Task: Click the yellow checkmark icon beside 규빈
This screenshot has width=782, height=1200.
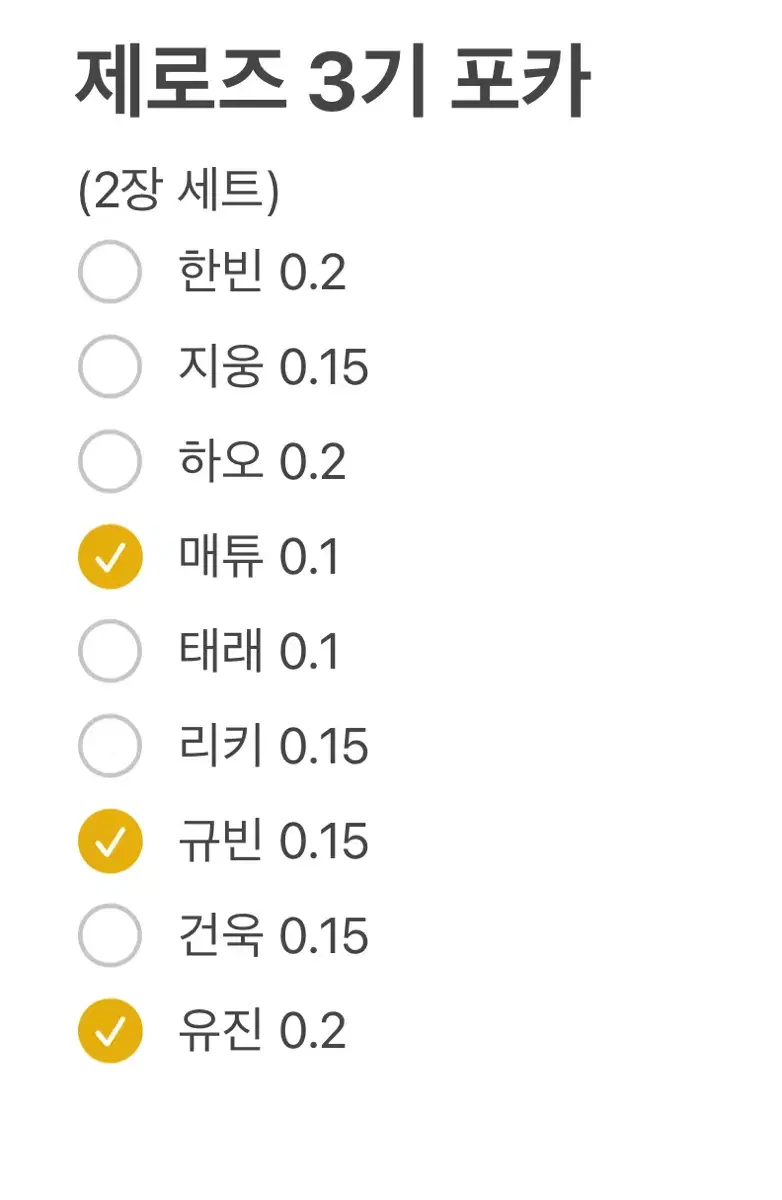Action: pos(110,841)
